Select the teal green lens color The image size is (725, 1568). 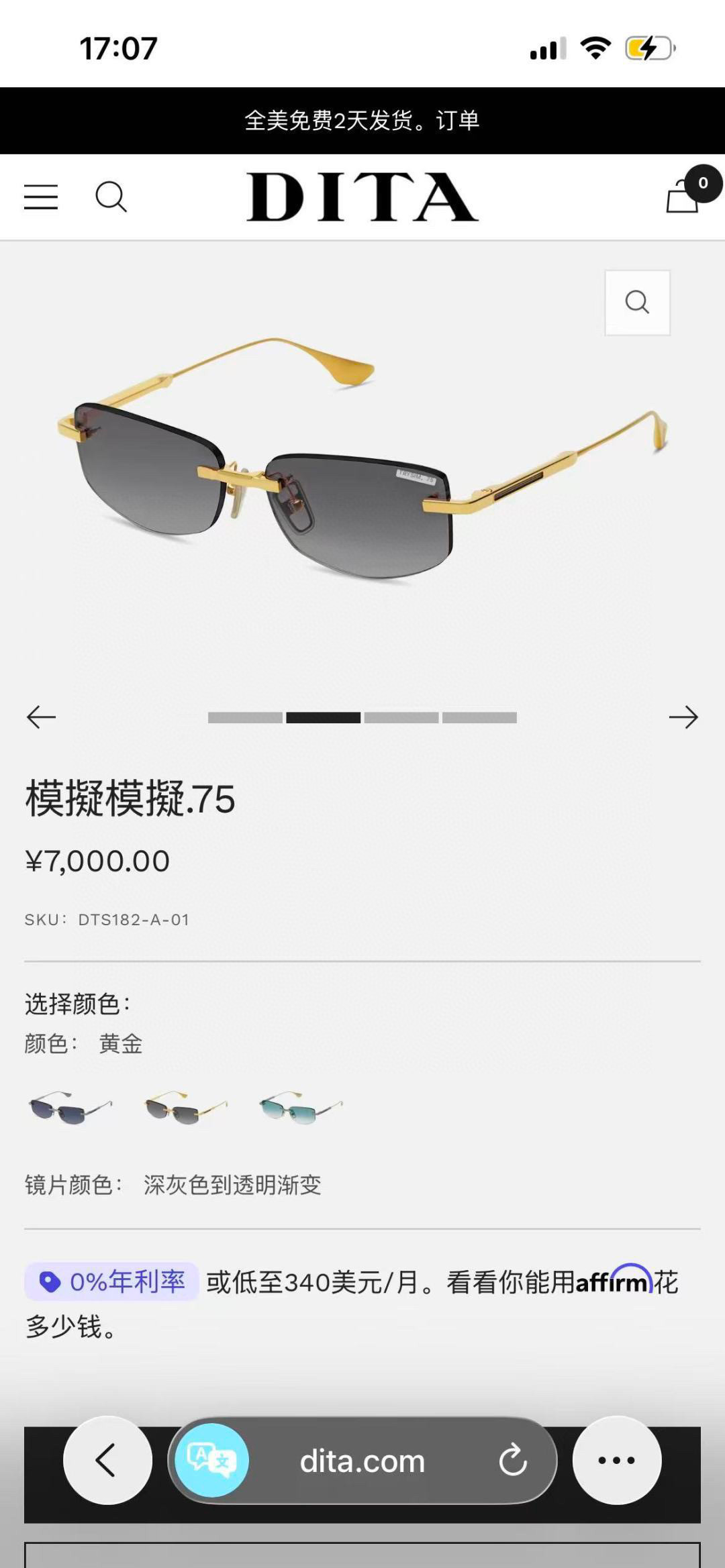pos(301,1108)
